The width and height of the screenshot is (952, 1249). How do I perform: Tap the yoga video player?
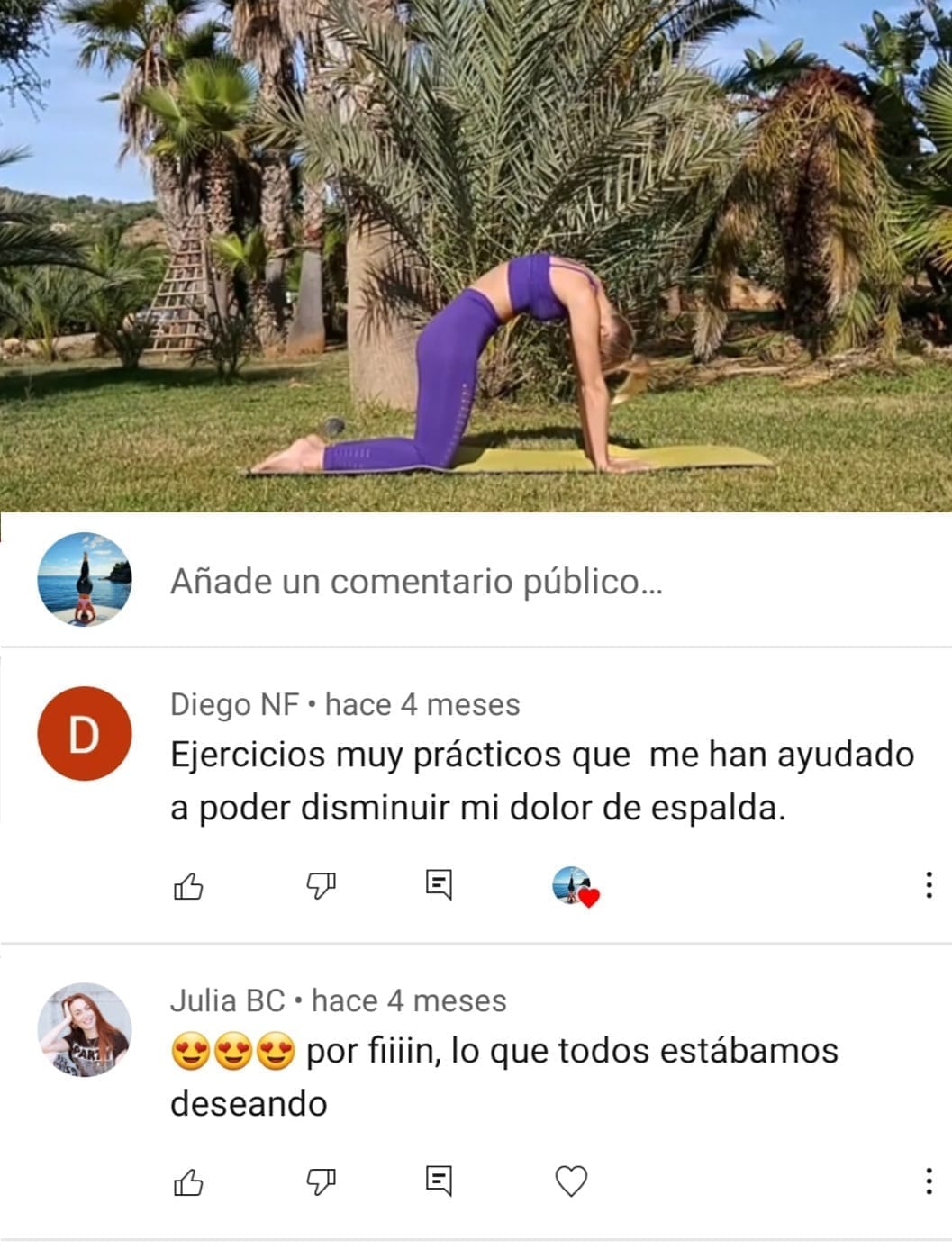pyautogui.click(x=476, y=256)
